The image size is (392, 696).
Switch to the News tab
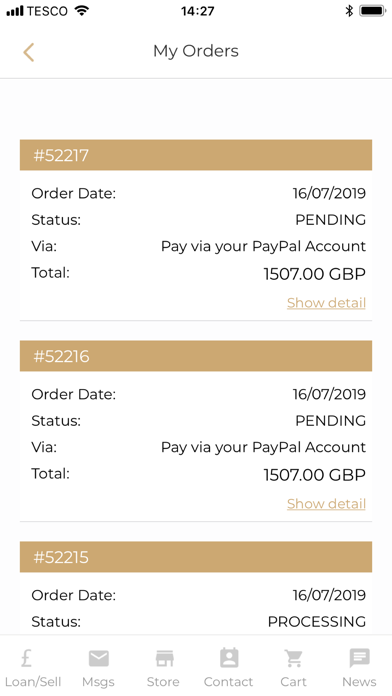tap(359, 667)
